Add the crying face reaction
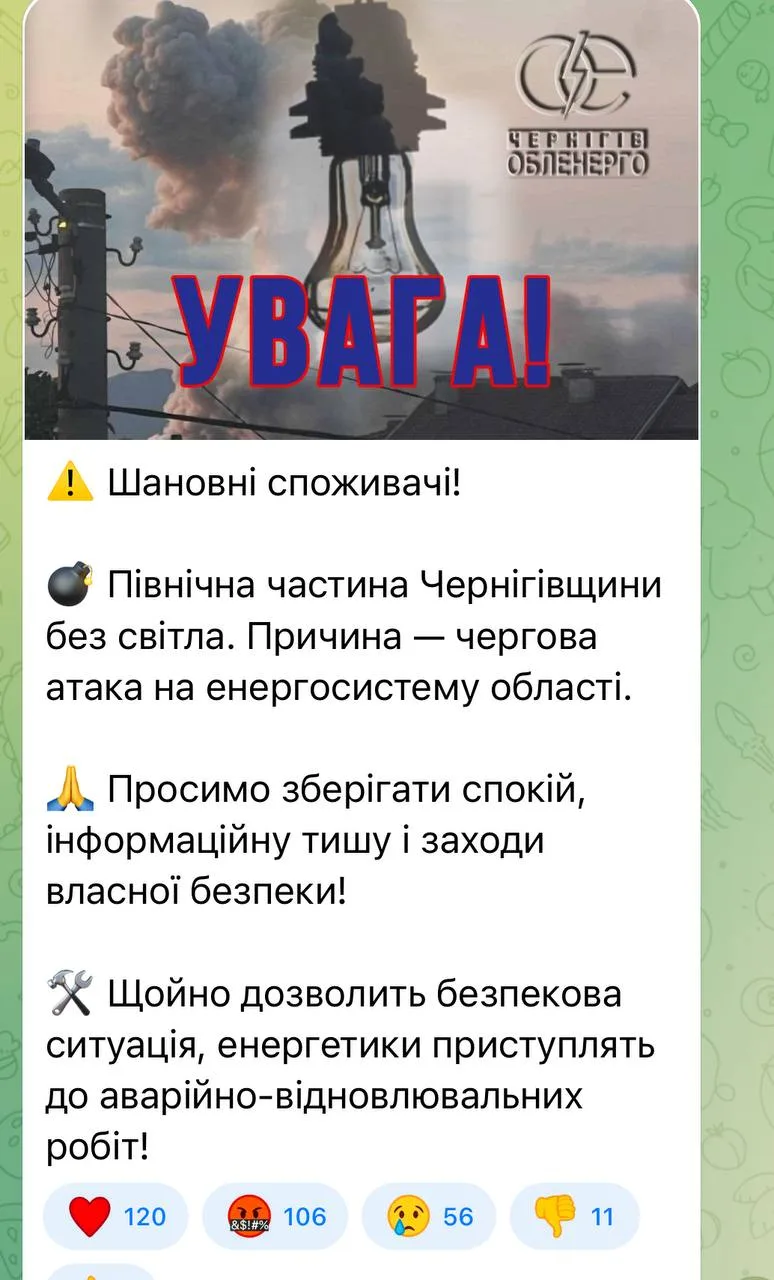The width and height of the screenshot is (774, 1280). [x=428, y=1216]
